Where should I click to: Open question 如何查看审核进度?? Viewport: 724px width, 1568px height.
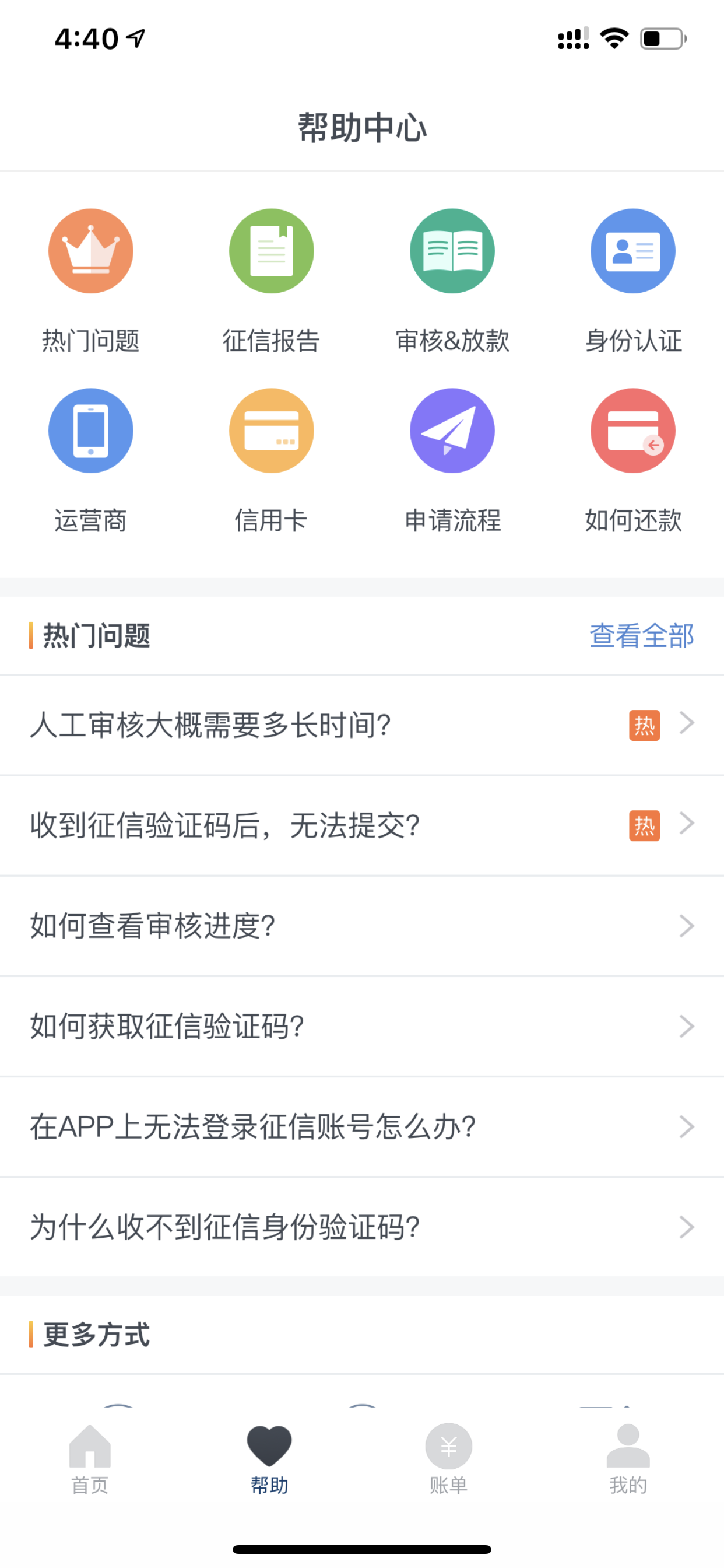click(362, 926)
